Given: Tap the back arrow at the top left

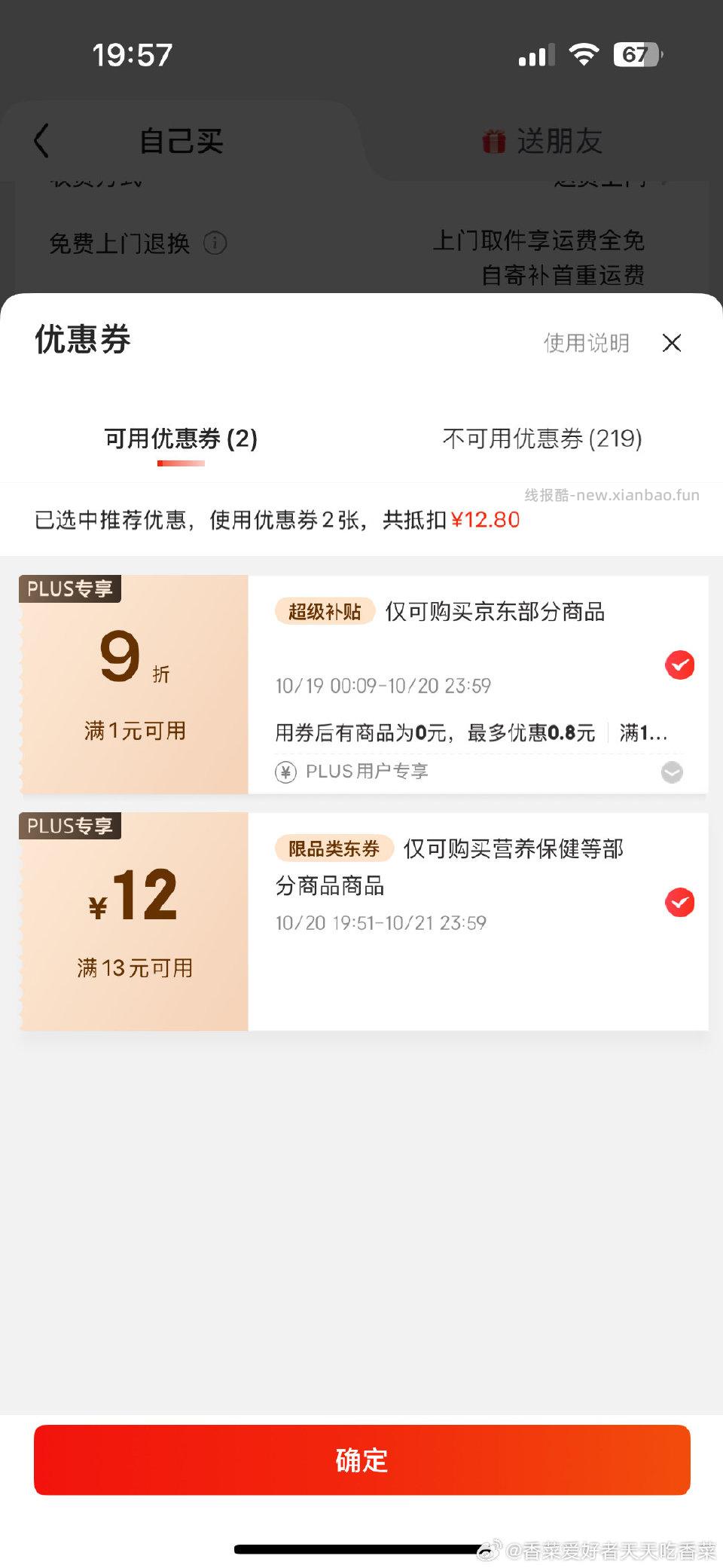Looking at the screenshot, I should point(40,140).
